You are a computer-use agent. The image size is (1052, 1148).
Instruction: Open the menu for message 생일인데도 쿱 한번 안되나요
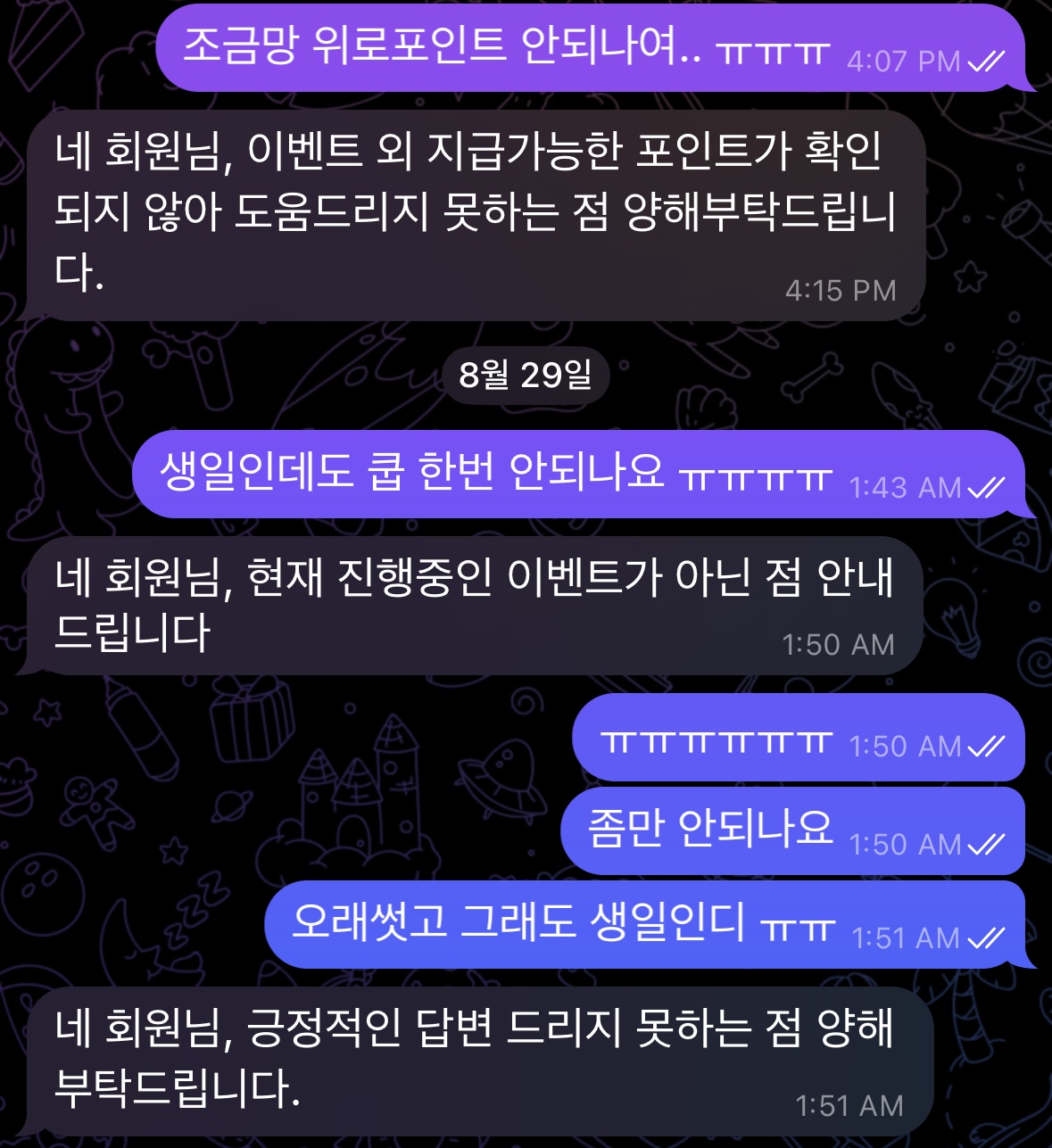(571, 474)
